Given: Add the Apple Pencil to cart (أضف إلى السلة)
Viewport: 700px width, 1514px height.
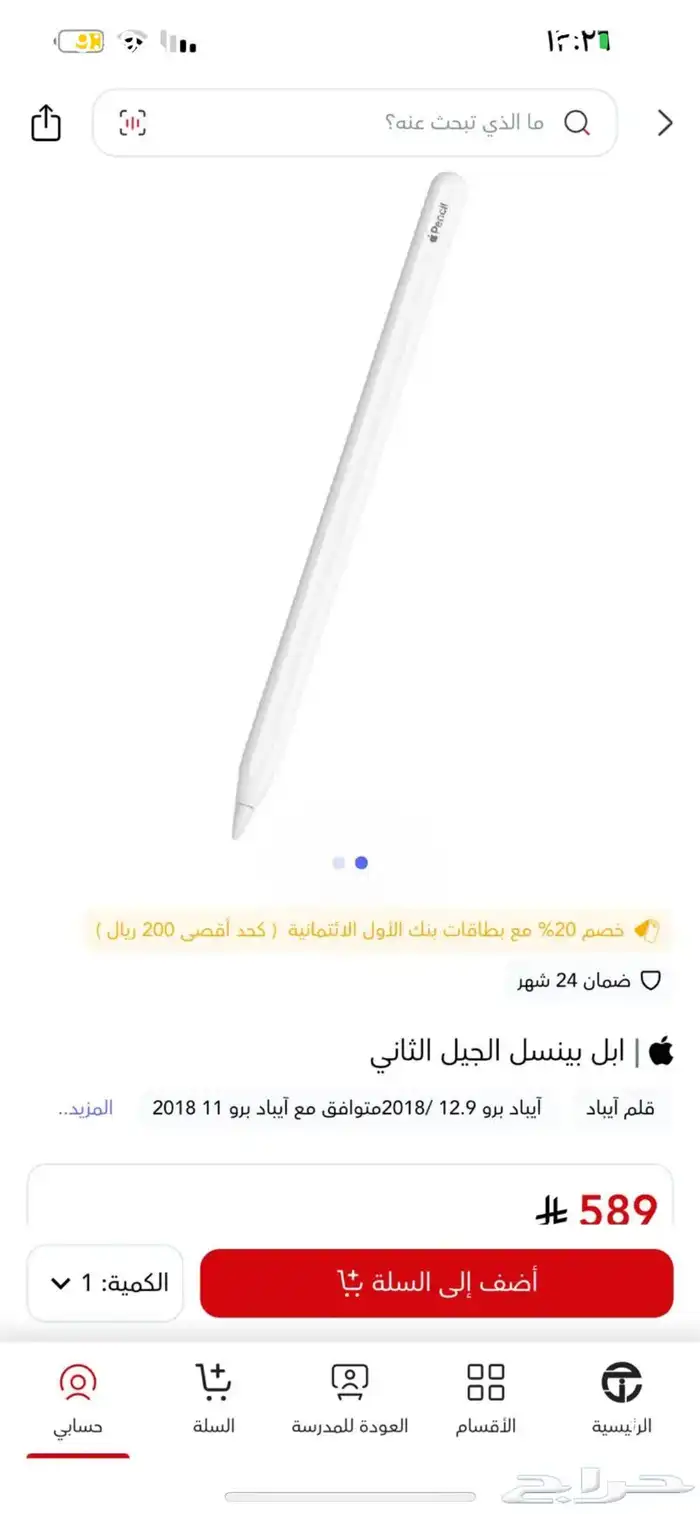Looking at the screenshot, I should 437,1283.
